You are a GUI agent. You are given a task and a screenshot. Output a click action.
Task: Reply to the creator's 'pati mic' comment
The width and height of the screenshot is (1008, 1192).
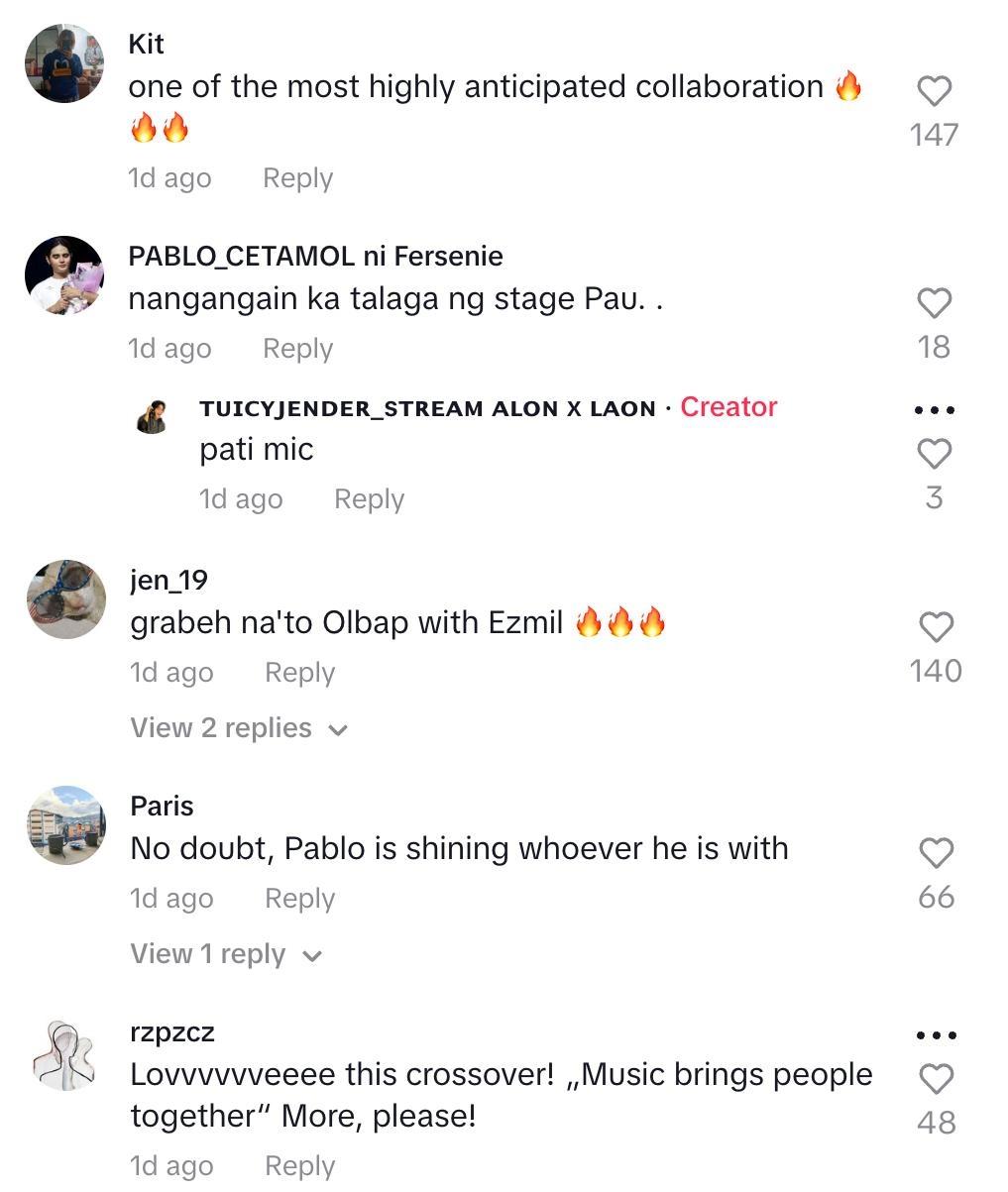tap(369, 499)
